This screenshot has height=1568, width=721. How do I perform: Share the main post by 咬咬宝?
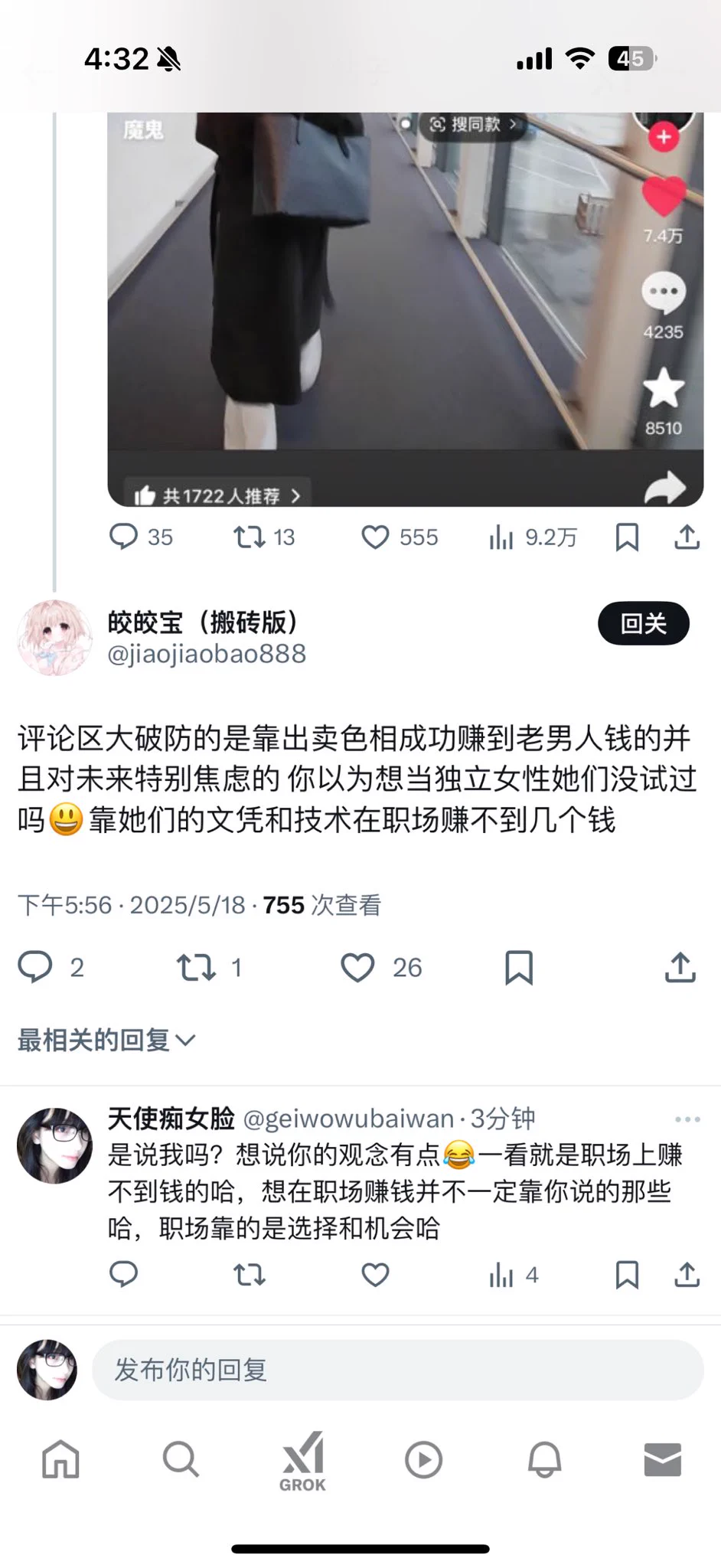[x=680, y=968]
